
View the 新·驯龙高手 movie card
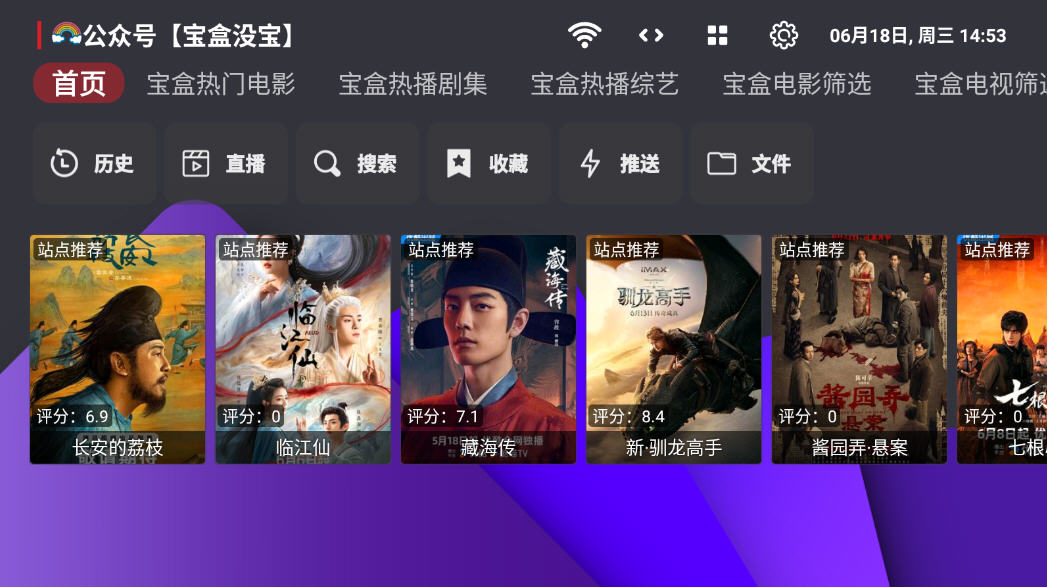[674, 349]
